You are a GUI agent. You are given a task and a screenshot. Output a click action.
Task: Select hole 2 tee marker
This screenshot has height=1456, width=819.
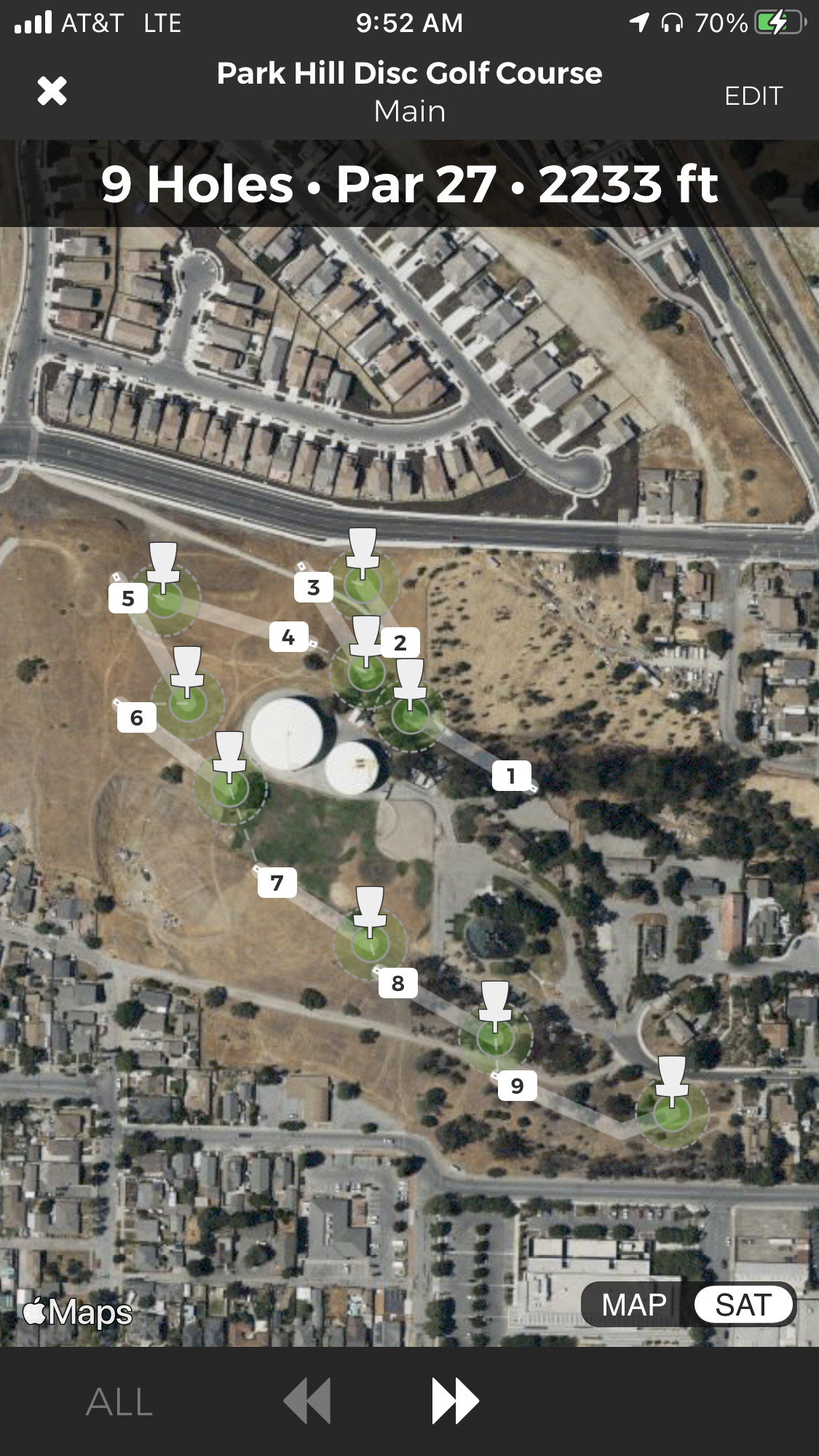400,643
